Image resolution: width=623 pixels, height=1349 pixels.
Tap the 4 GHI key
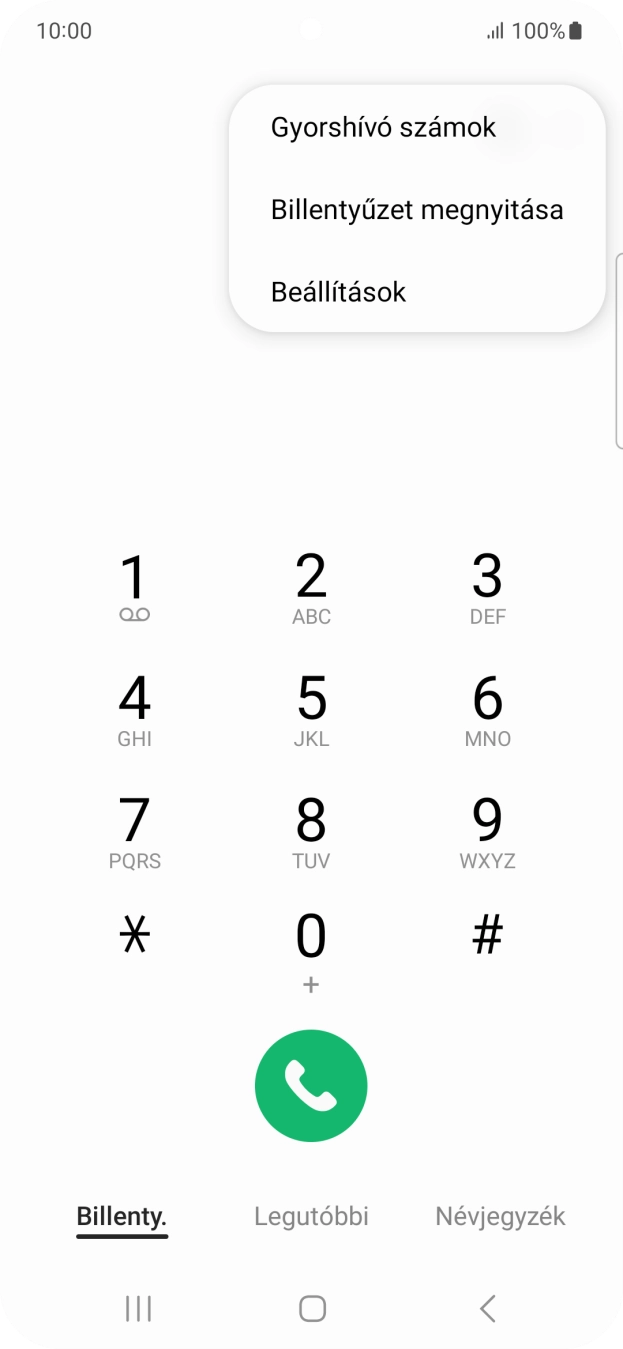pos(134,709)
